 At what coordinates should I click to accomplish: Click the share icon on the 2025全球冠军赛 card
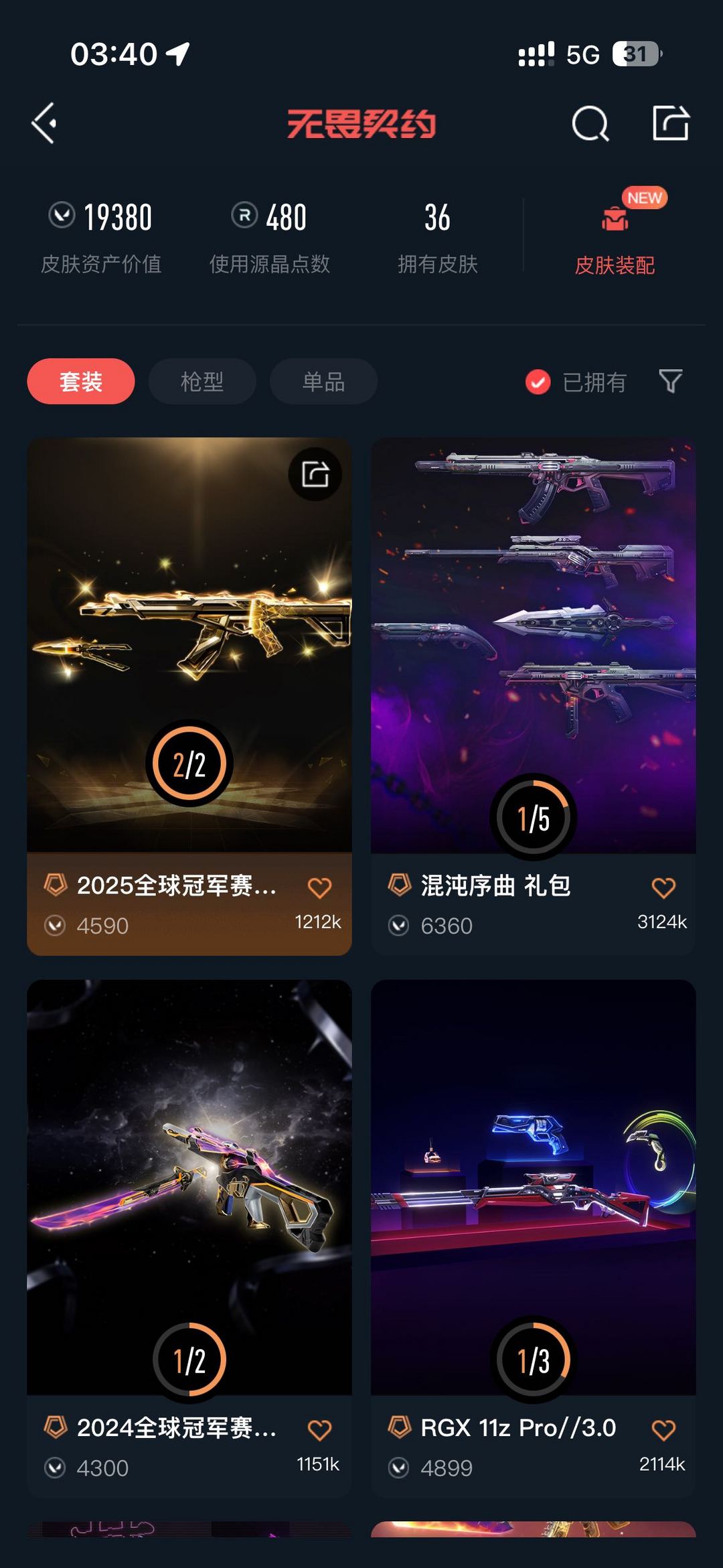point(315,474)
